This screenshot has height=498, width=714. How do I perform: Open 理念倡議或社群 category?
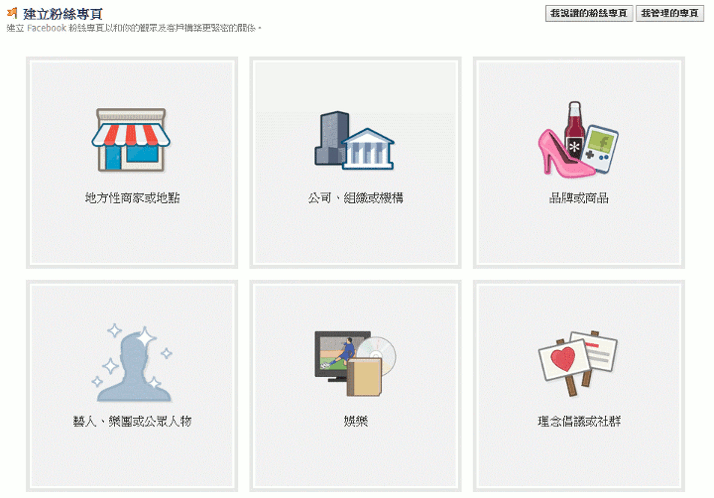[579, 386]
